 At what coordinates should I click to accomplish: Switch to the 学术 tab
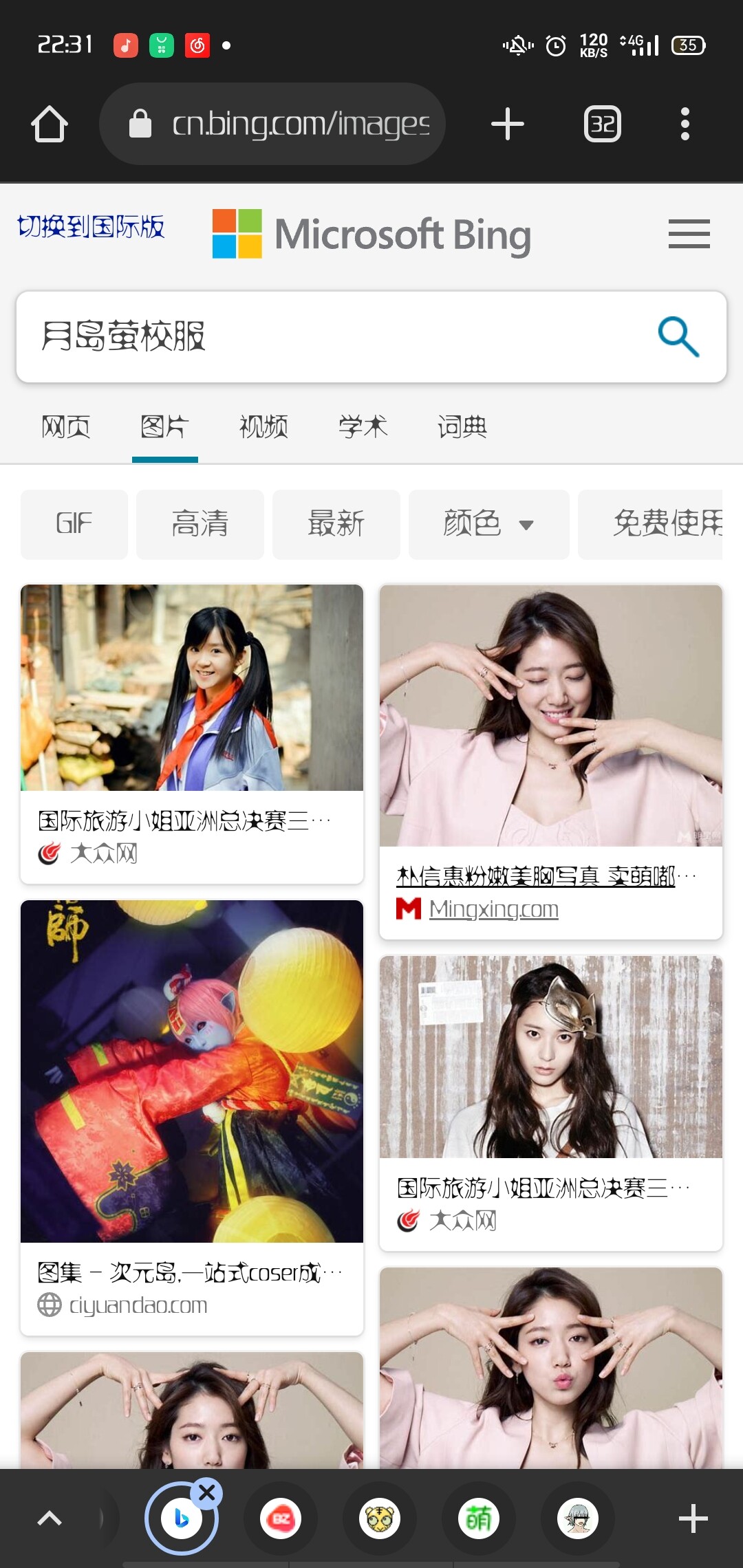coord(363,427)
